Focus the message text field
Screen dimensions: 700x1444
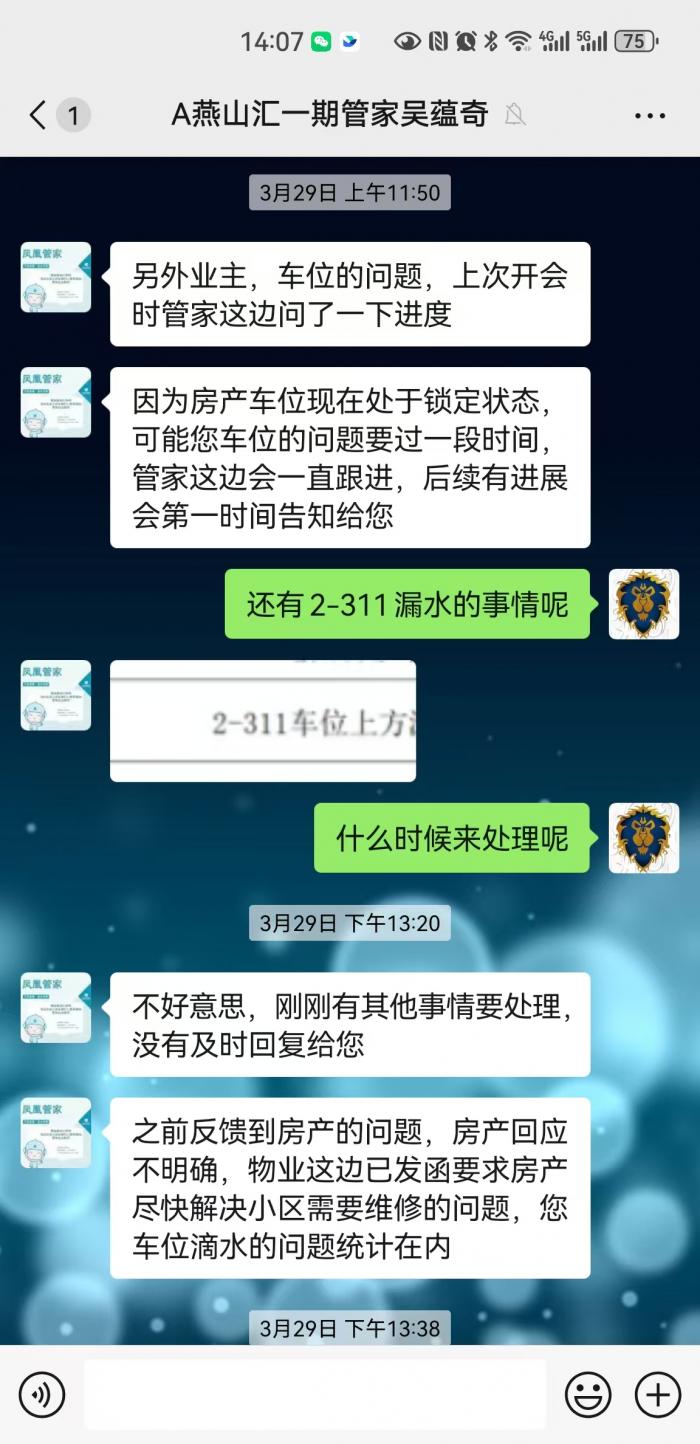315,1394
